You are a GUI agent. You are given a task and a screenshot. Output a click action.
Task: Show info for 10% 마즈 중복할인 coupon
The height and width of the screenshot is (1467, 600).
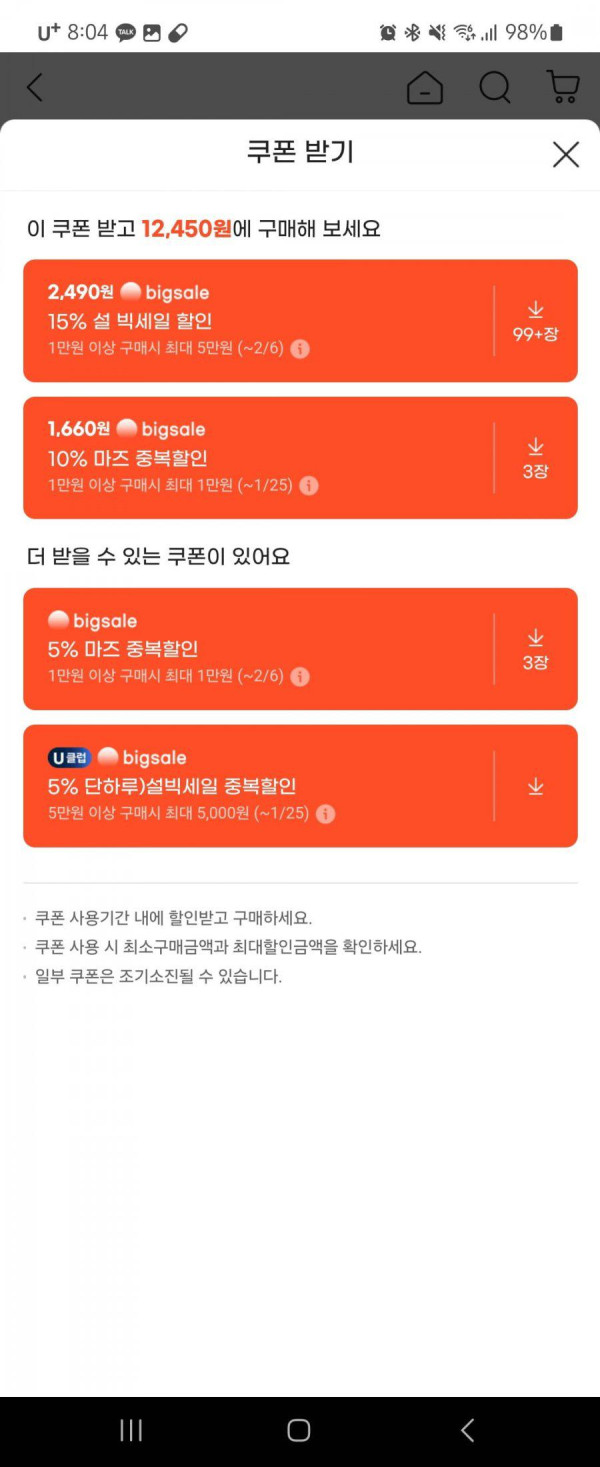pos(309,486)
